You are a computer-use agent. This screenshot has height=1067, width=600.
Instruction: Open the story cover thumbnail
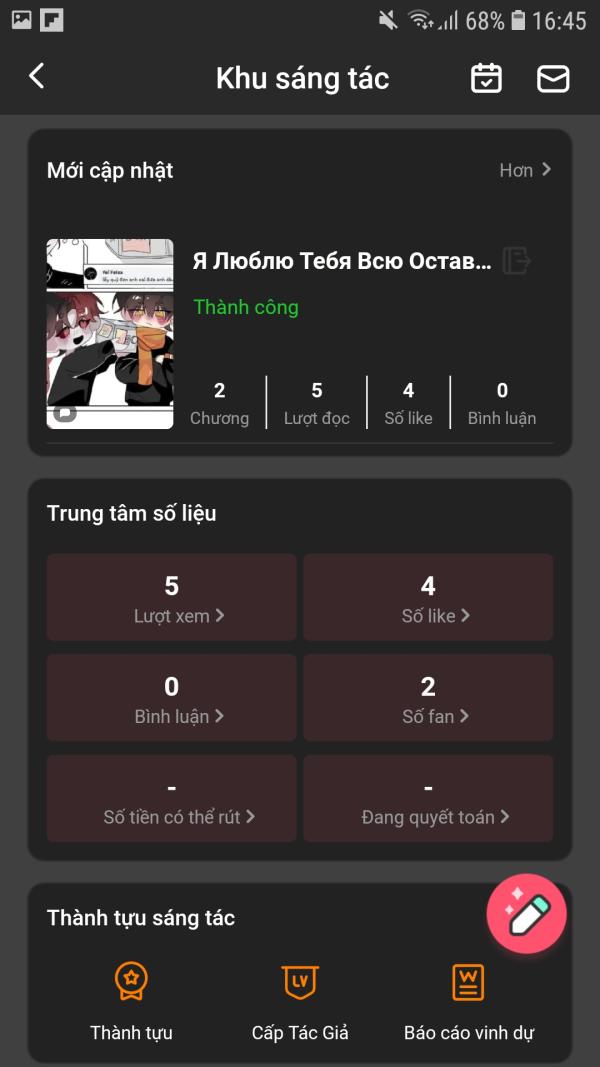point(110,334)
